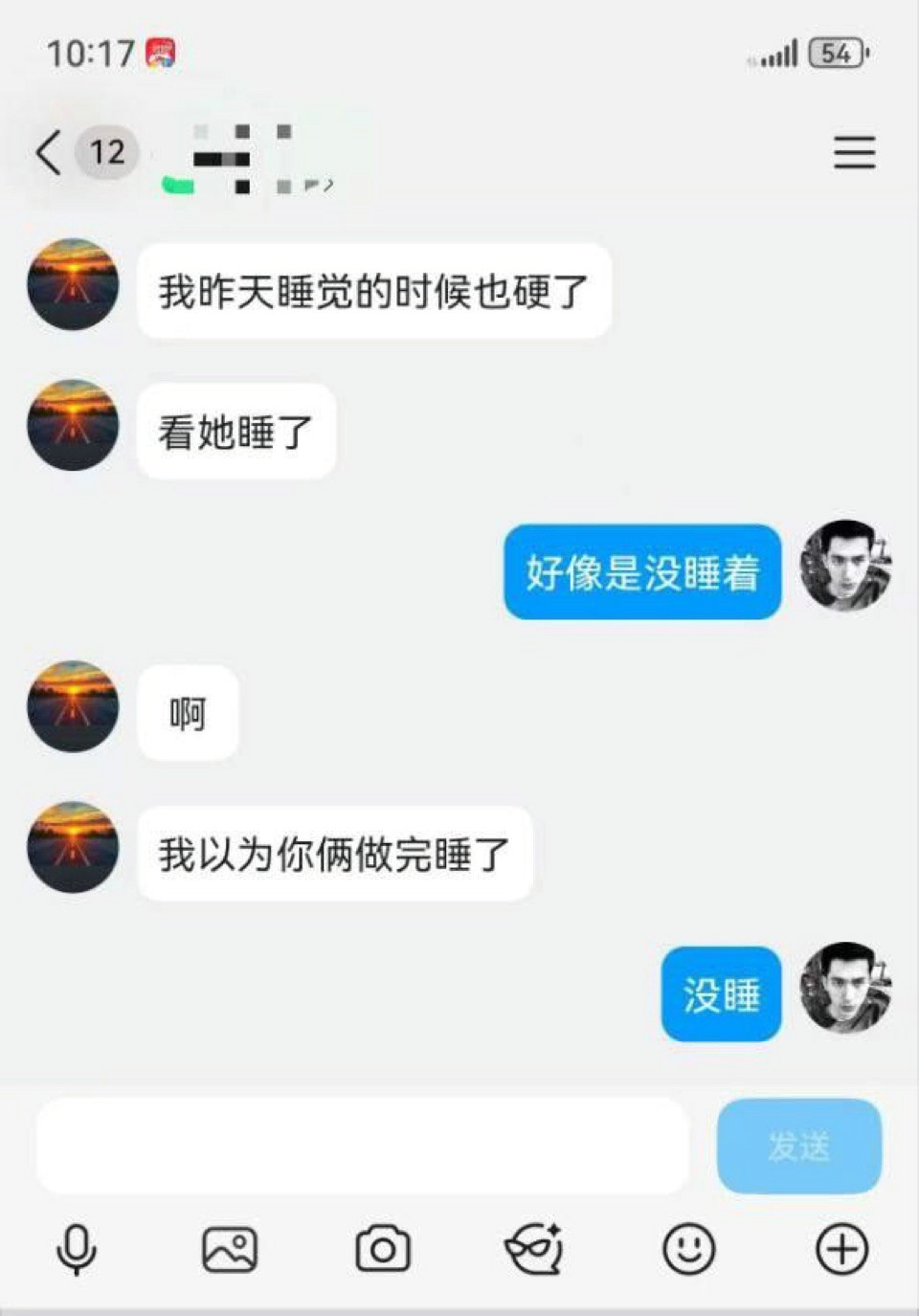Open the emoji panel
The width and height of the screenshot is (919, 1316).
[688, 1249]
